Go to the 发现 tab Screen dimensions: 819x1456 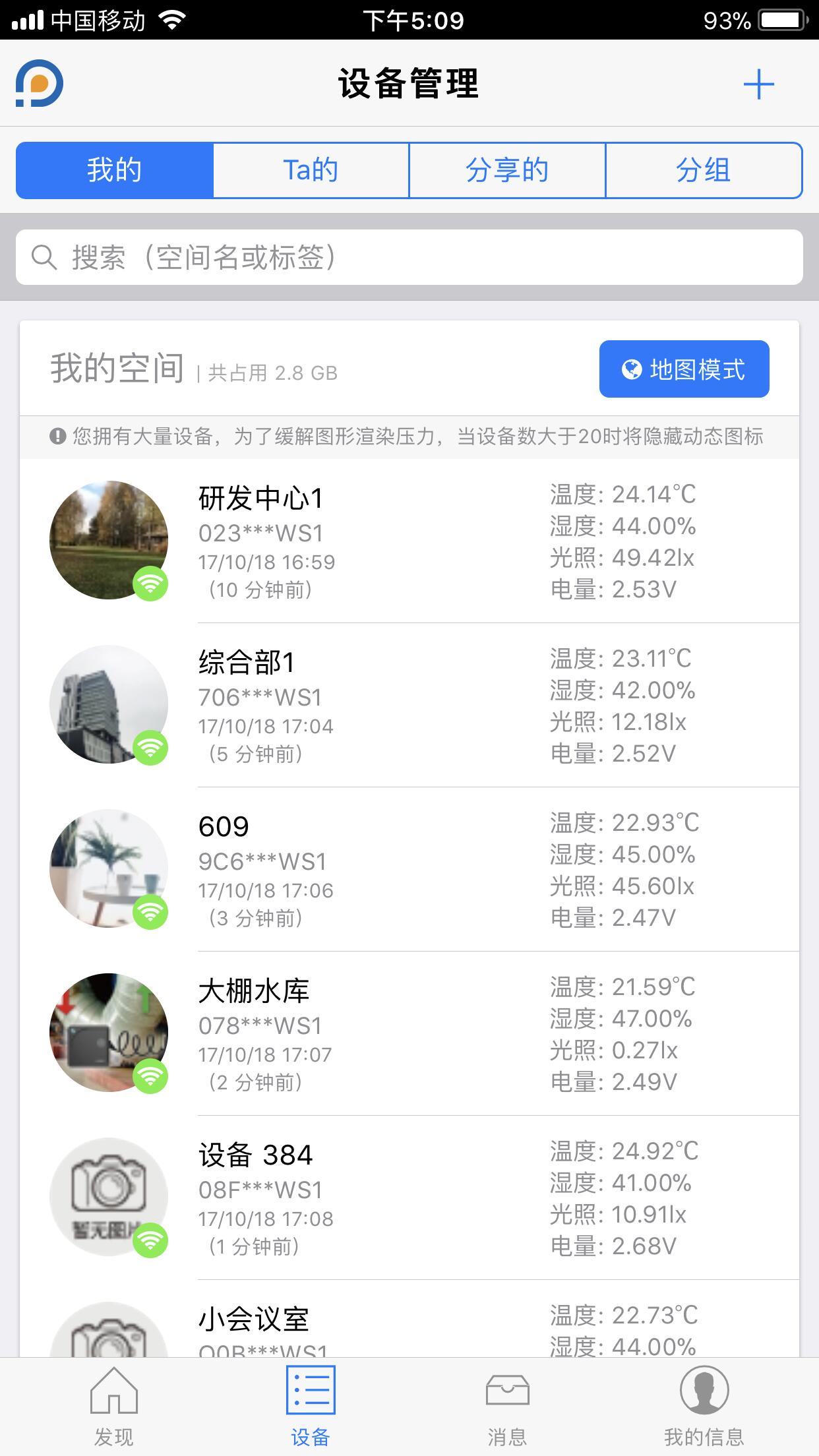pos(114,1407)
